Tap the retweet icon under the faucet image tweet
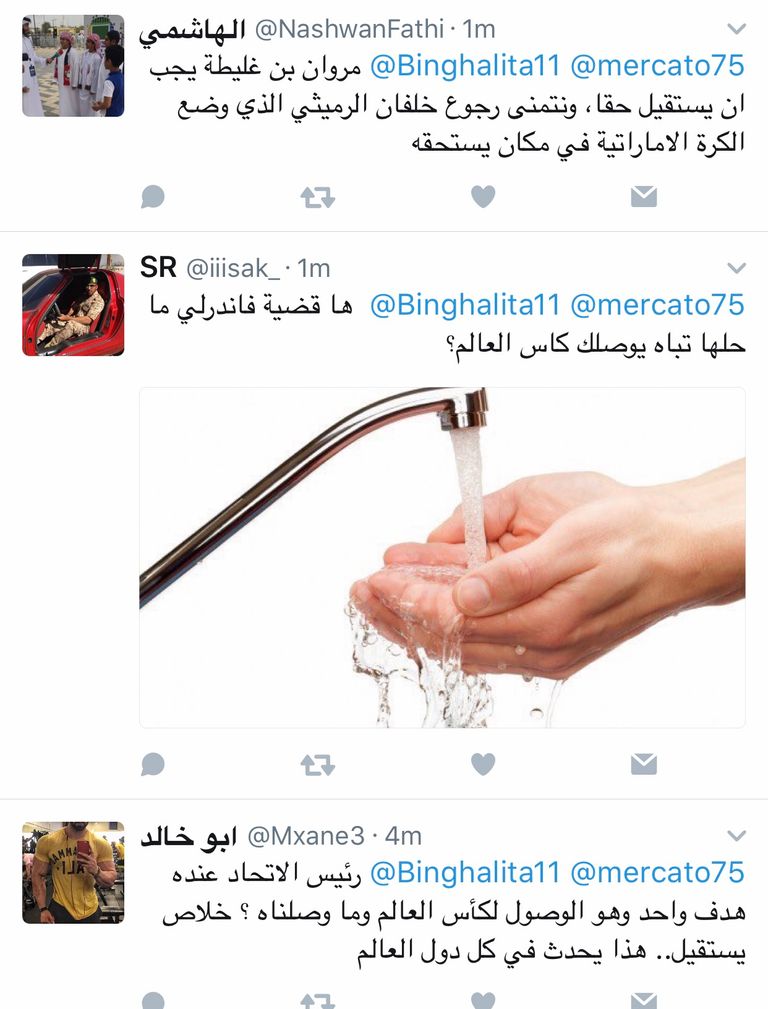The height and width of the screenshot is (1009, 768). tap(315, 764)
